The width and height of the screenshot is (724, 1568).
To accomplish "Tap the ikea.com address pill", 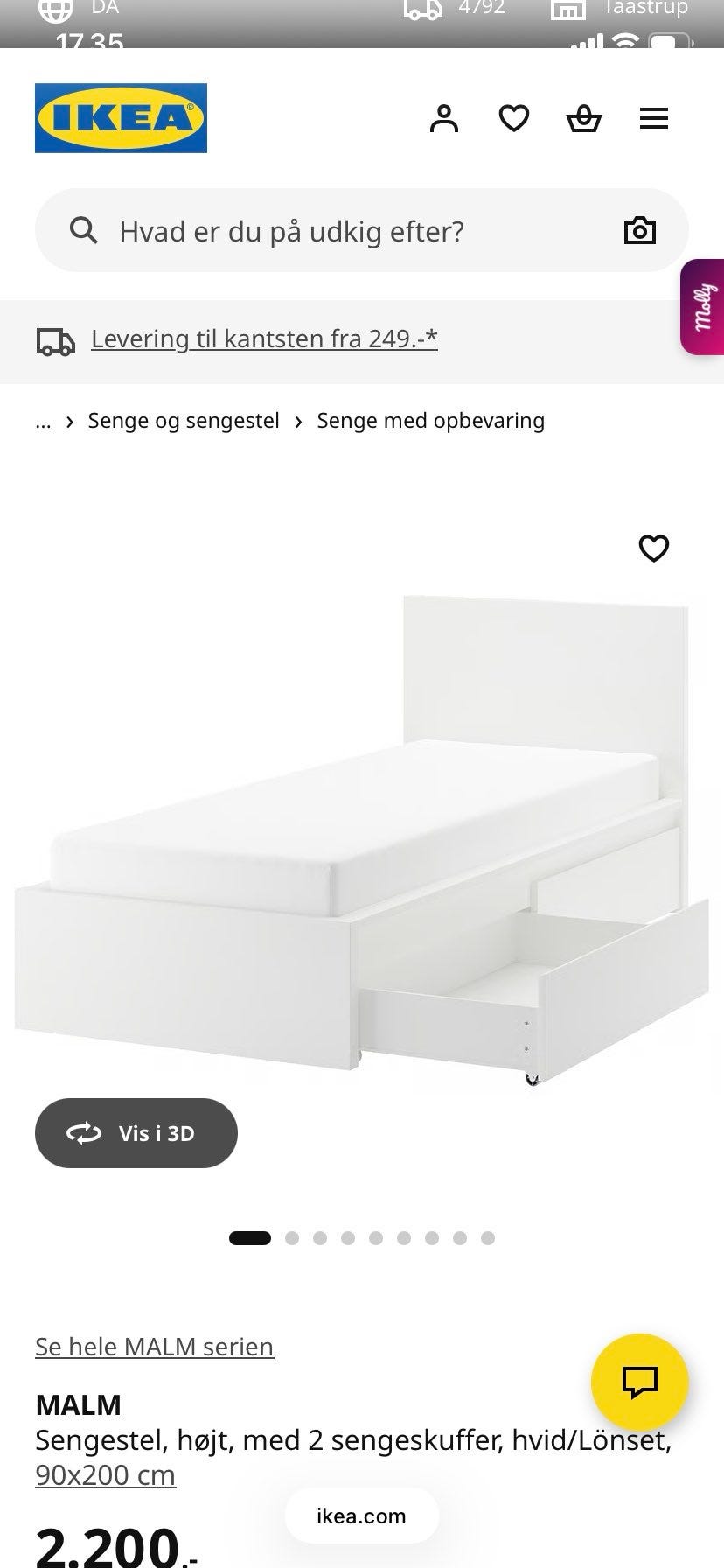I will pyautogui.click(x=361, y=1516).
